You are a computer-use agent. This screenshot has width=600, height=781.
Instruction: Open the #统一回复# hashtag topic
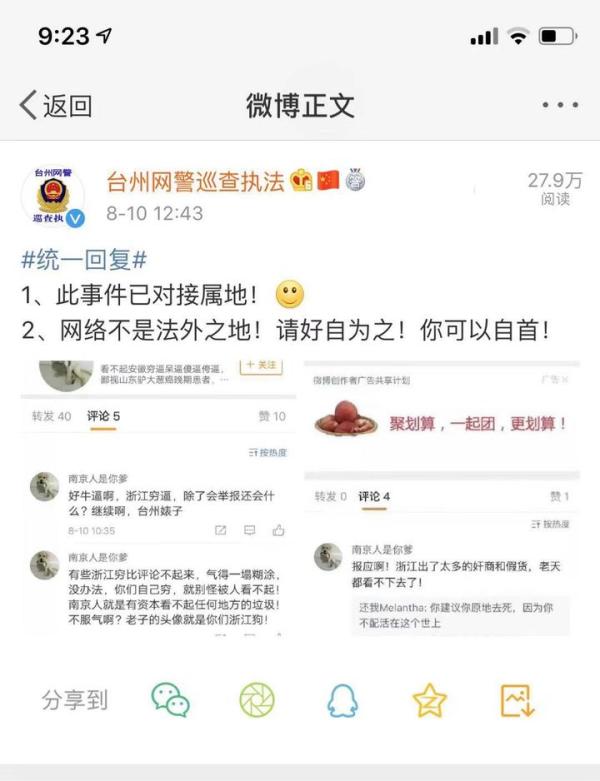84,260
